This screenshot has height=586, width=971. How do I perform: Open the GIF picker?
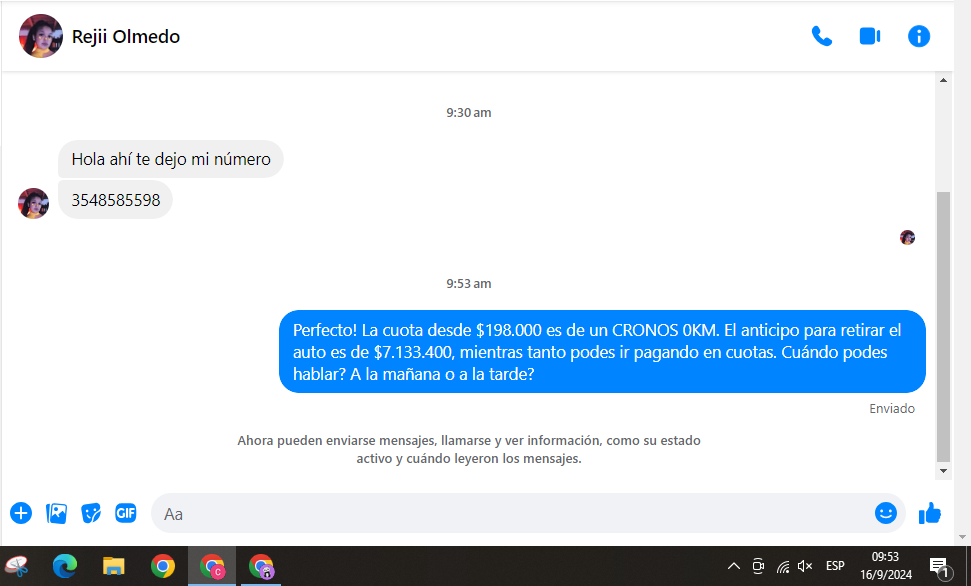click(x=125, y=513)
